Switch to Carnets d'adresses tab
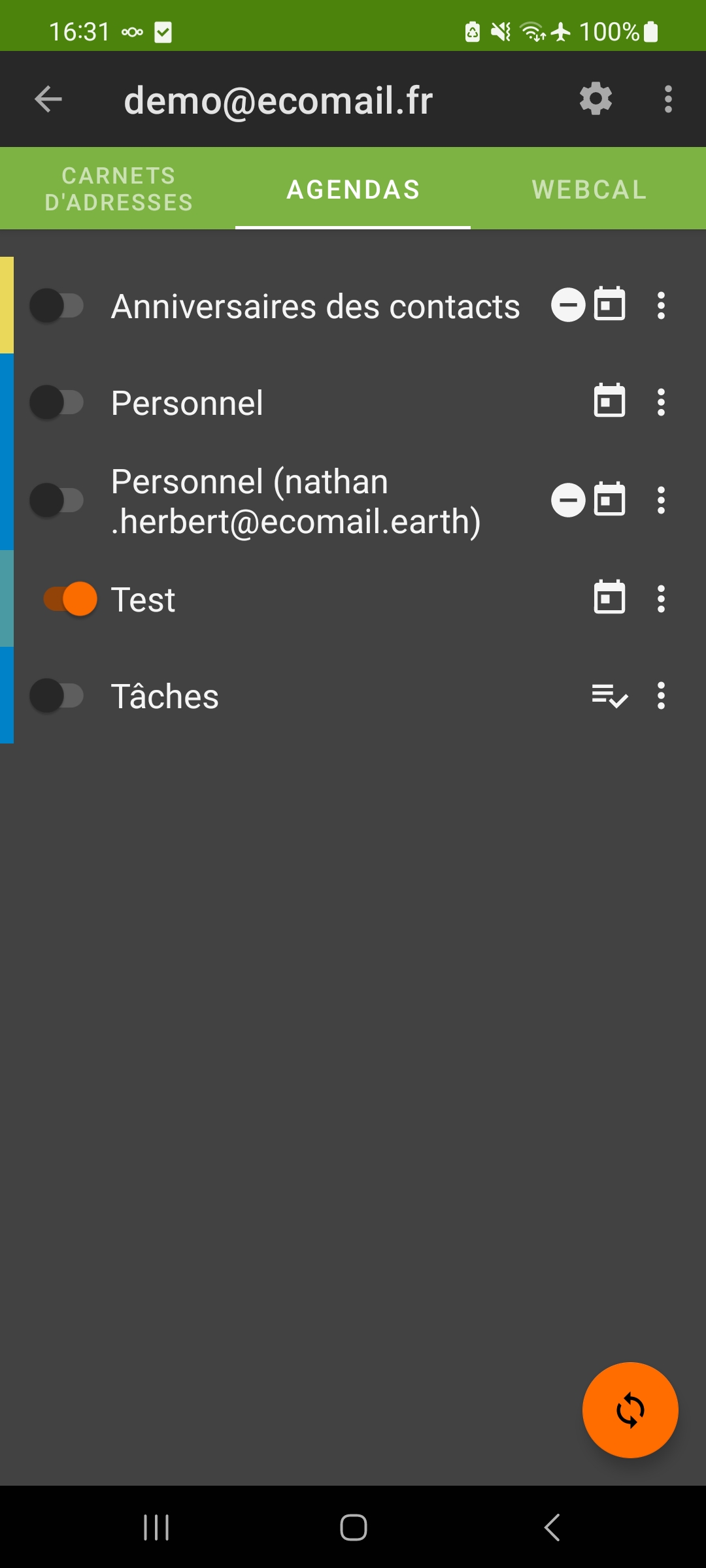The image size is (706, 1568). (x=118, y=189)
